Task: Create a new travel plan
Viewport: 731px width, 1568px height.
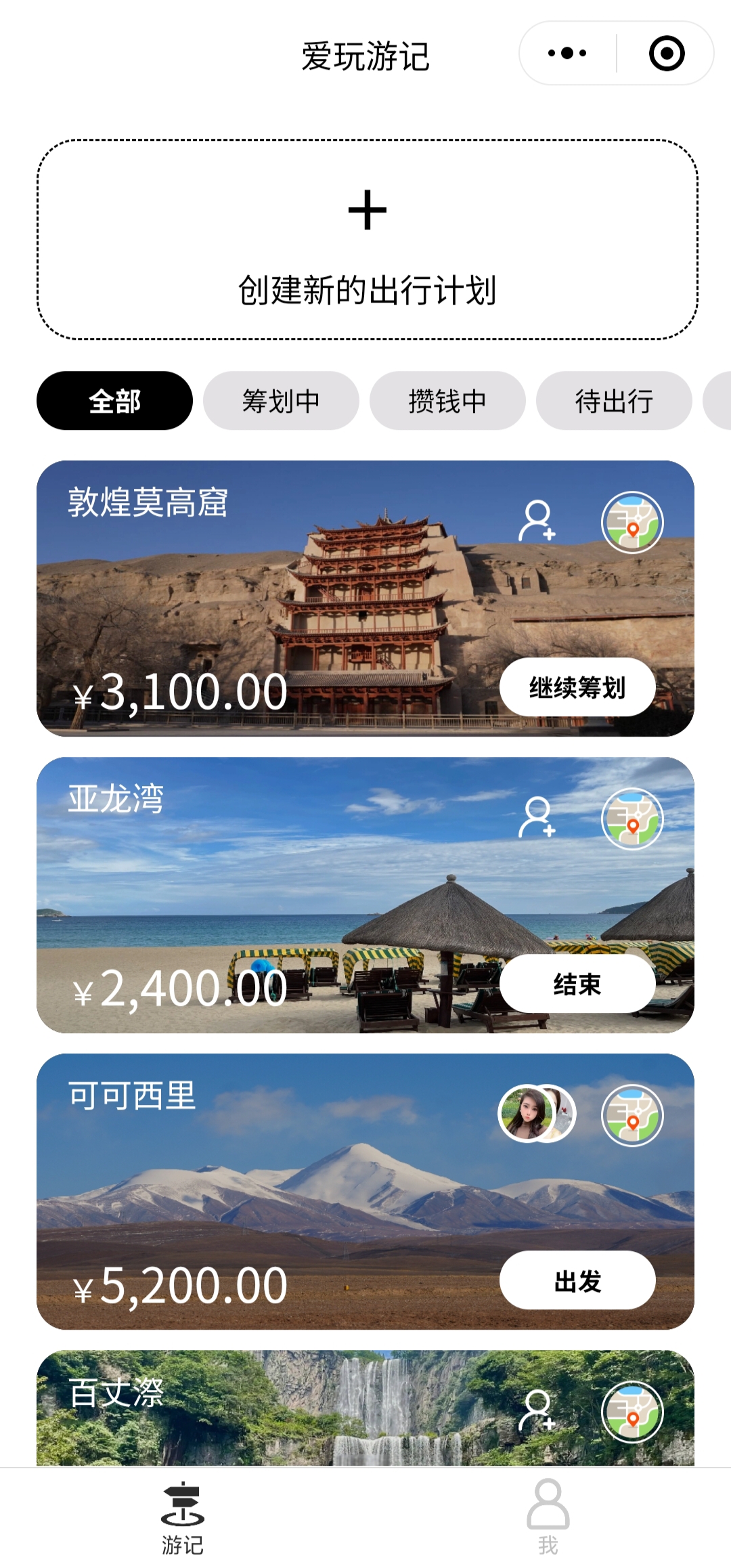Action: point(367,240)
